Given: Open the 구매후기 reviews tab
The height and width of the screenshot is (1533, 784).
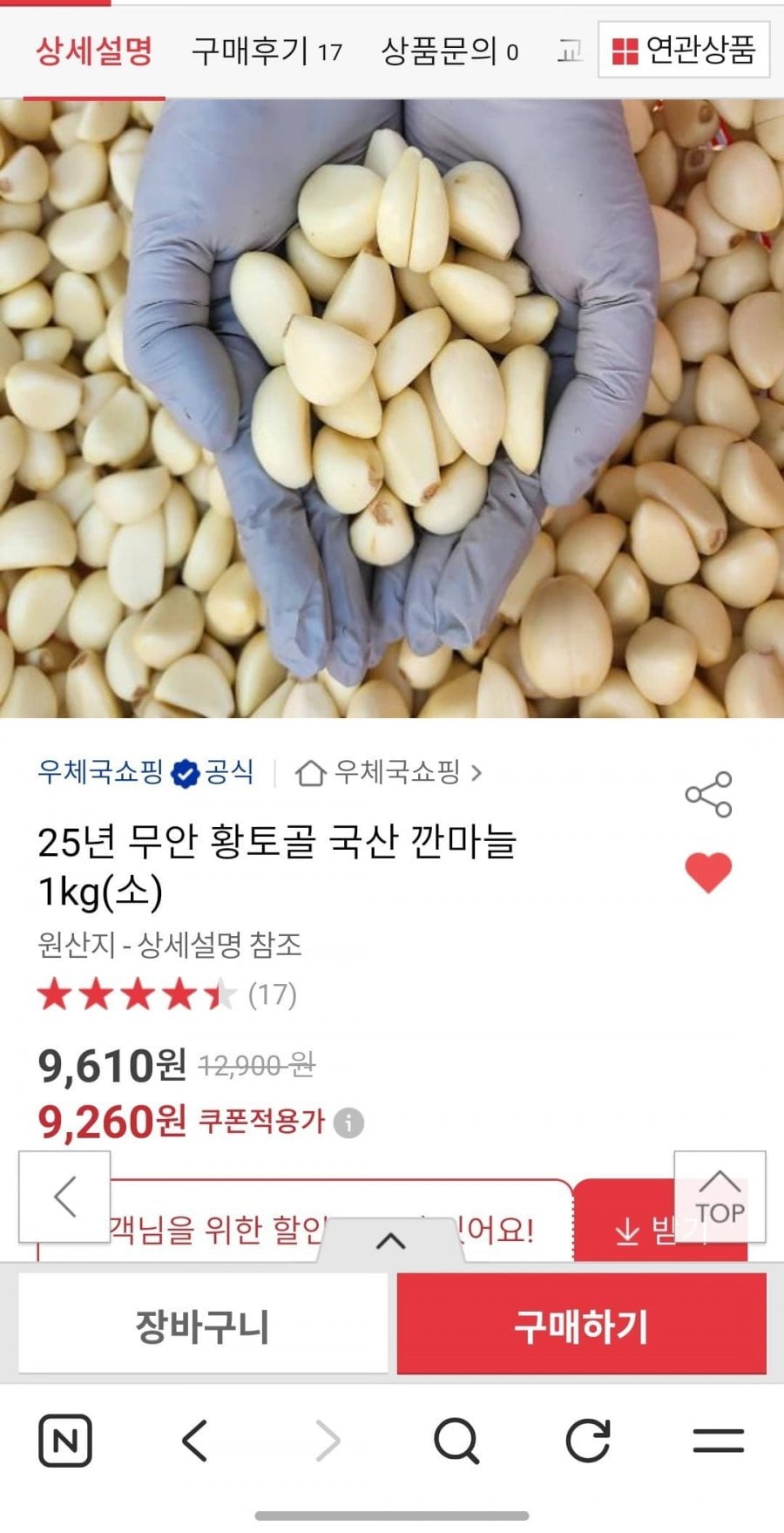Looking at the screenshot, I should [x=267, y=52].
